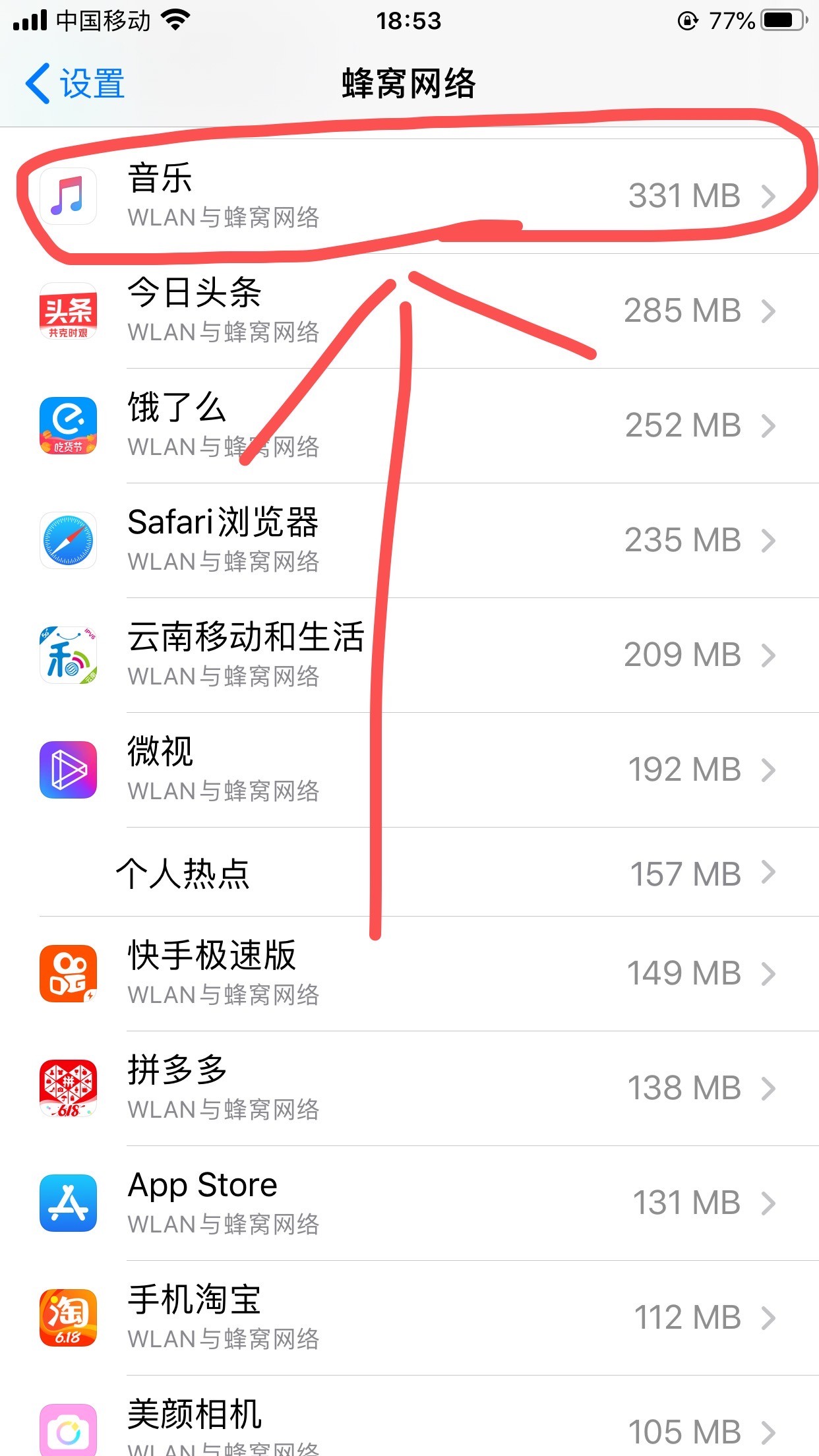Open 美颜相机 network settings
Screen dimensions: 819x1456
tap(409, 1428)
